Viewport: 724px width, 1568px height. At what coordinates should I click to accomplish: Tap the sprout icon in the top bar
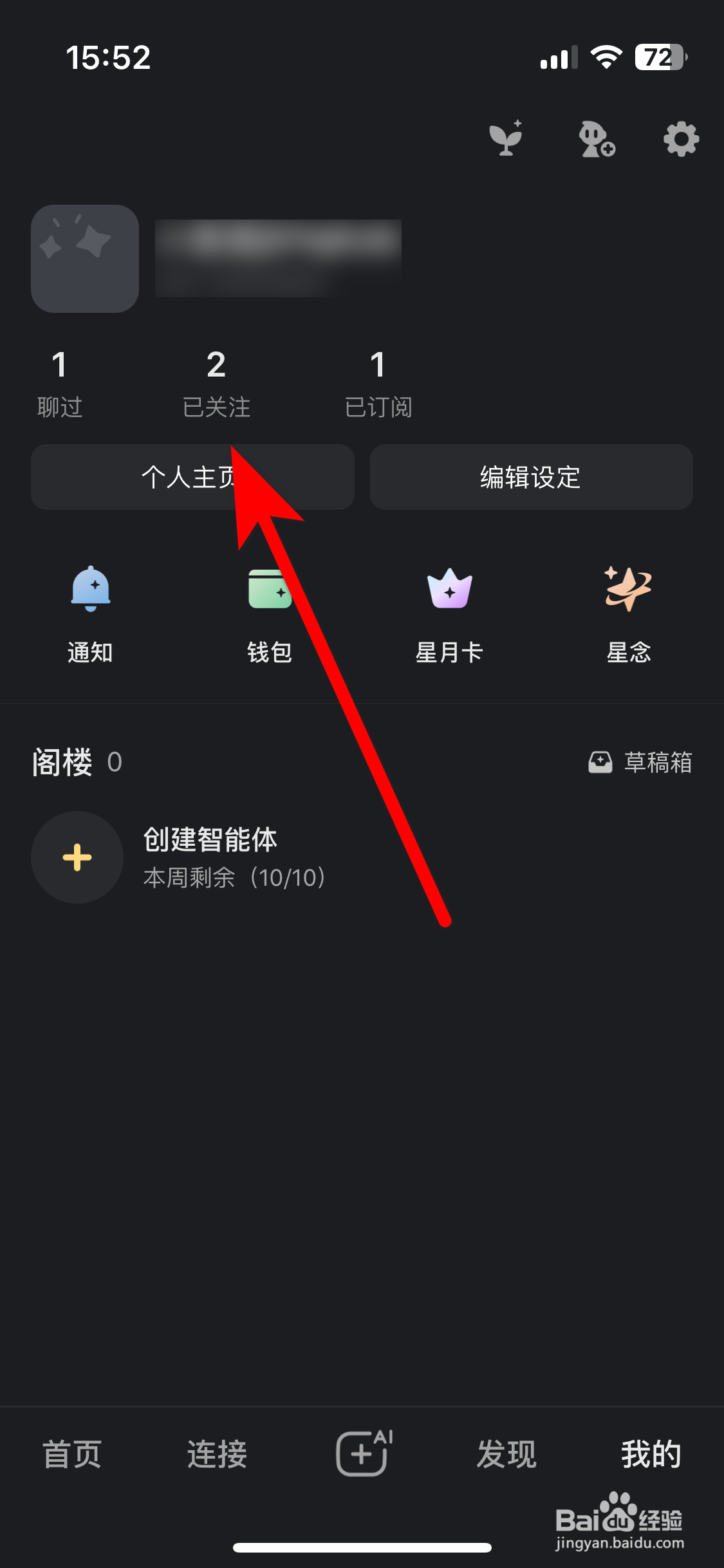click(506, 138)
